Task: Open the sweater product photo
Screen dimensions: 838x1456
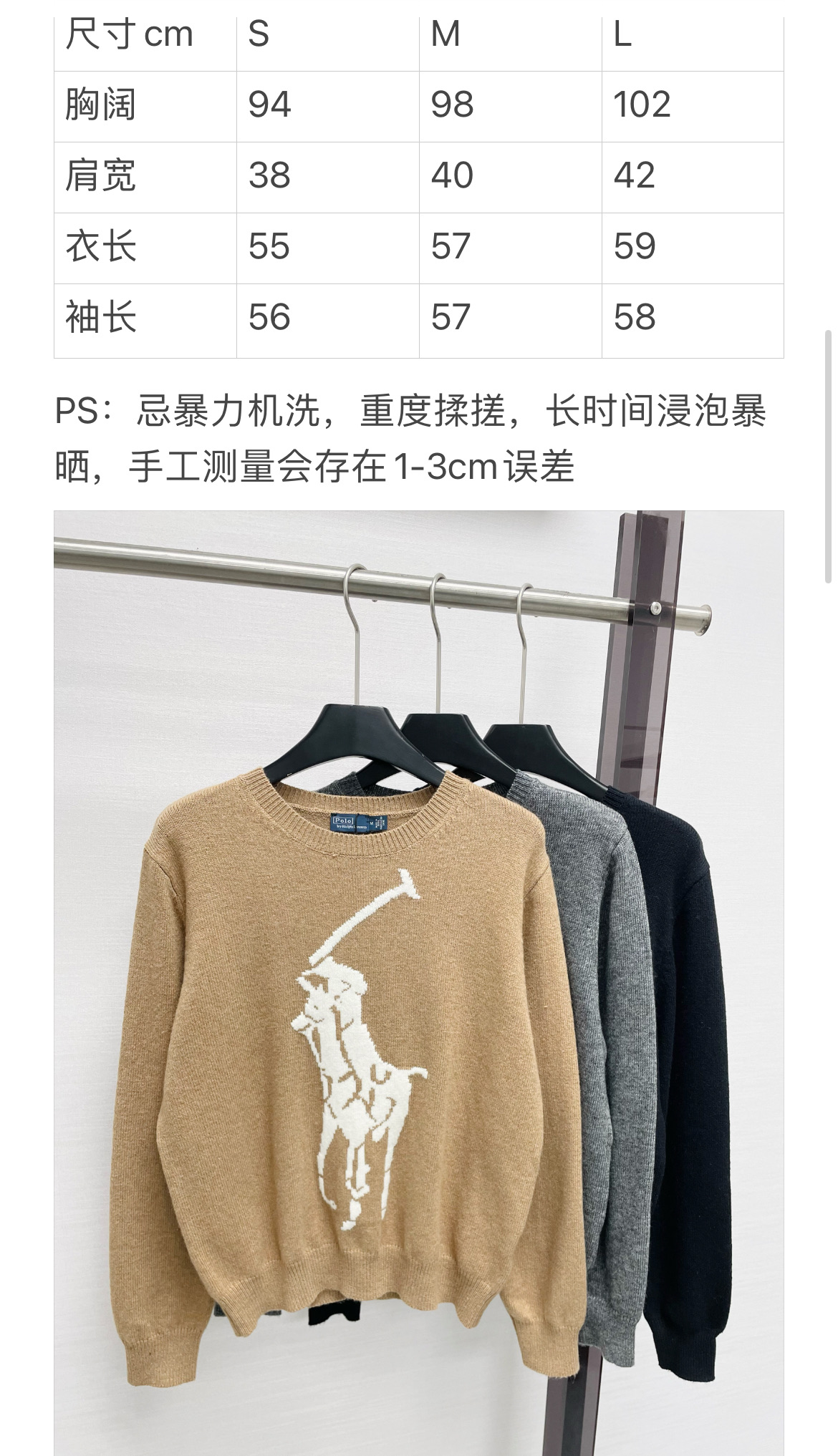Action: [419, 983]
